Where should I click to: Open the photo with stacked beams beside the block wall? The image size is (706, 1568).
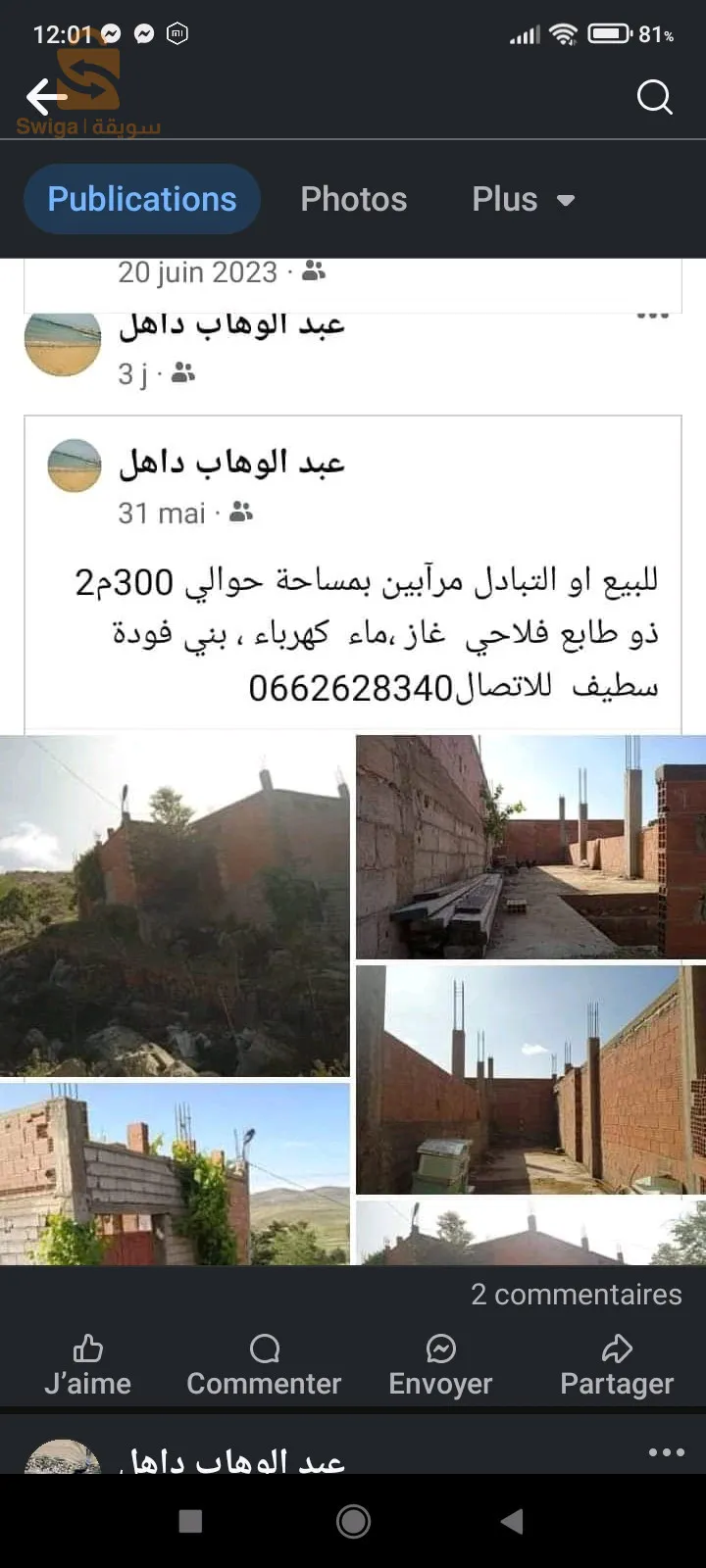[529, 847]
